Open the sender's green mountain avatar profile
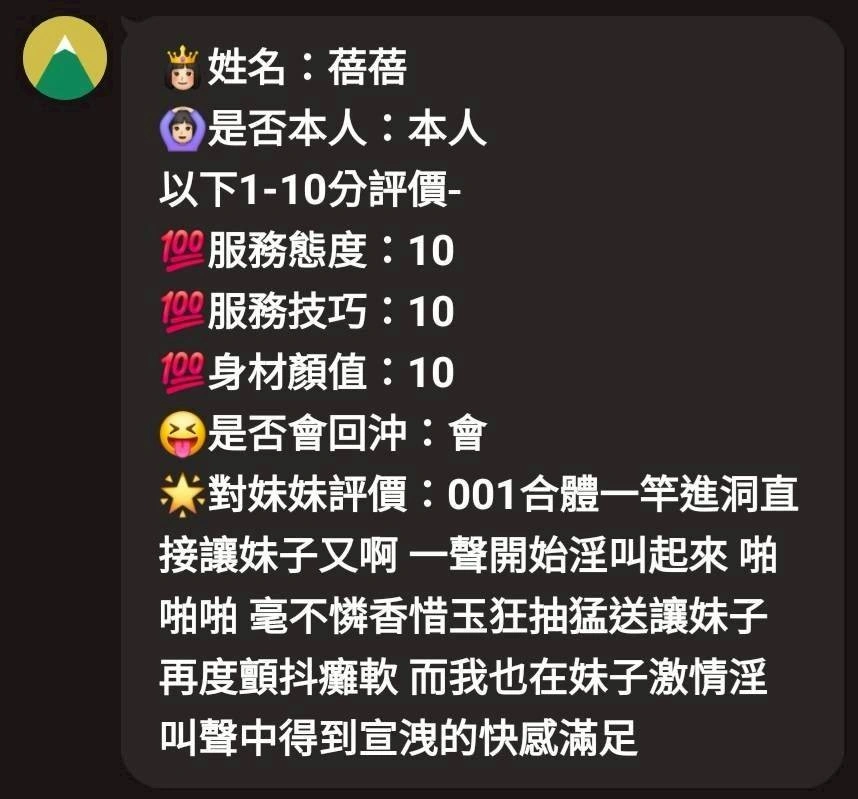This screenshot has width=858, height=799. point(64,57)
